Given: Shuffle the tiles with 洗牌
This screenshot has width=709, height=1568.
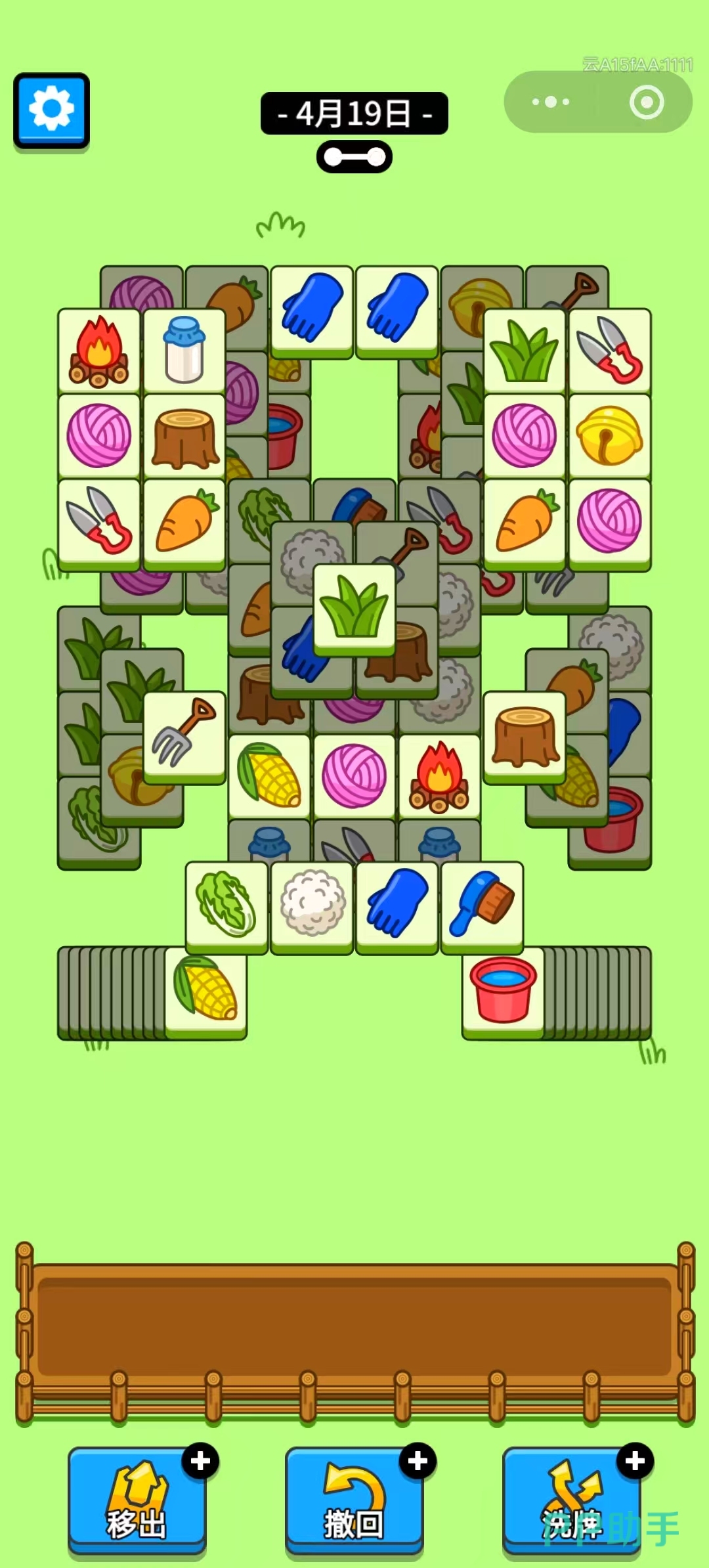Looking at the screenshot, I should coord(572,1500).
